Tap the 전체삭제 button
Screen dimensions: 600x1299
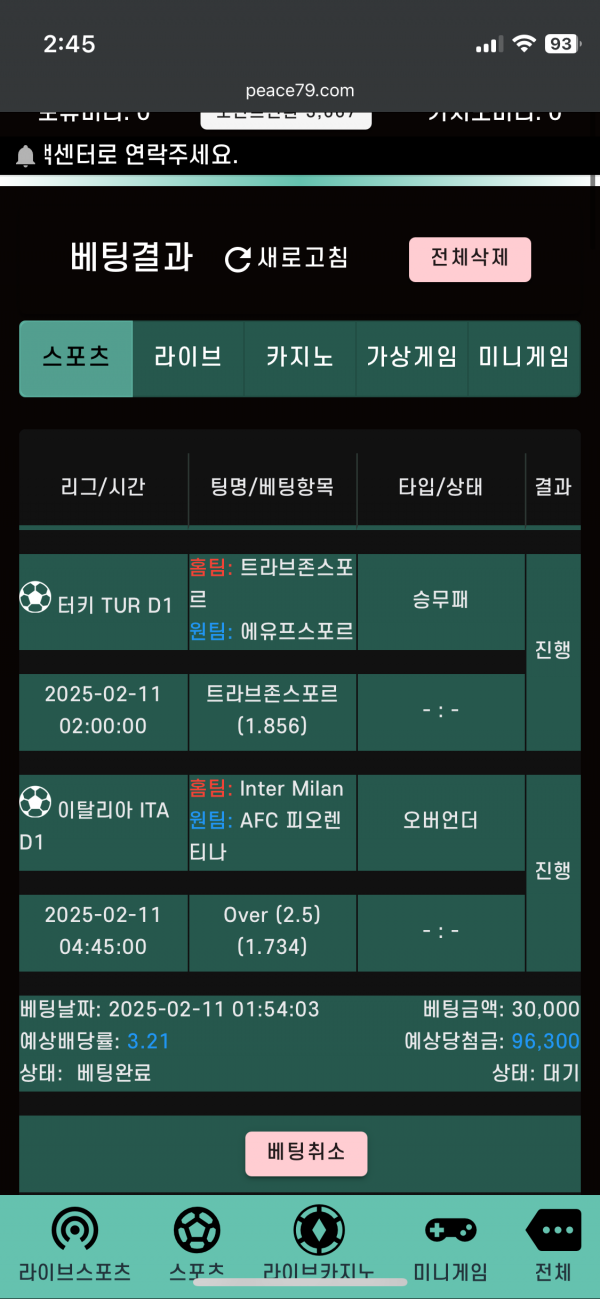coord(470,259)
